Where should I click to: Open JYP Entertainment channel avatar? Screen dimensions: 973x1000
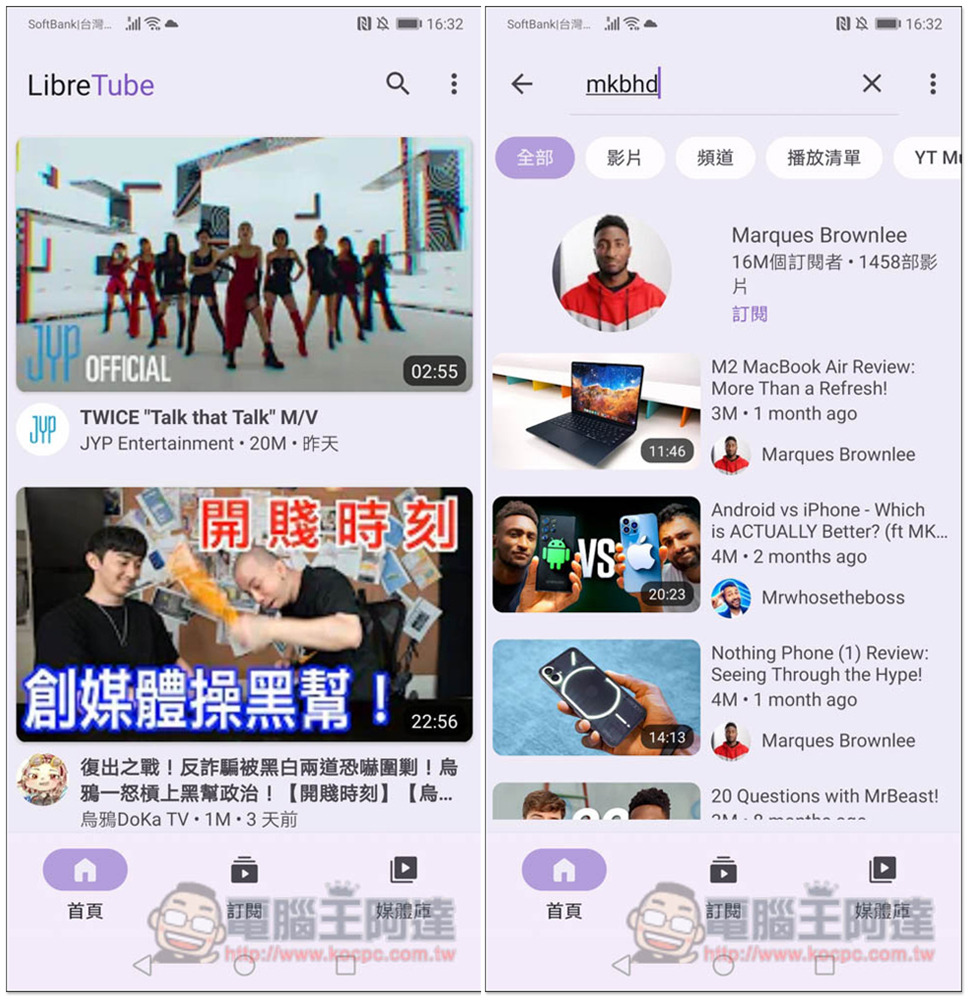click(x=43, y=430)
